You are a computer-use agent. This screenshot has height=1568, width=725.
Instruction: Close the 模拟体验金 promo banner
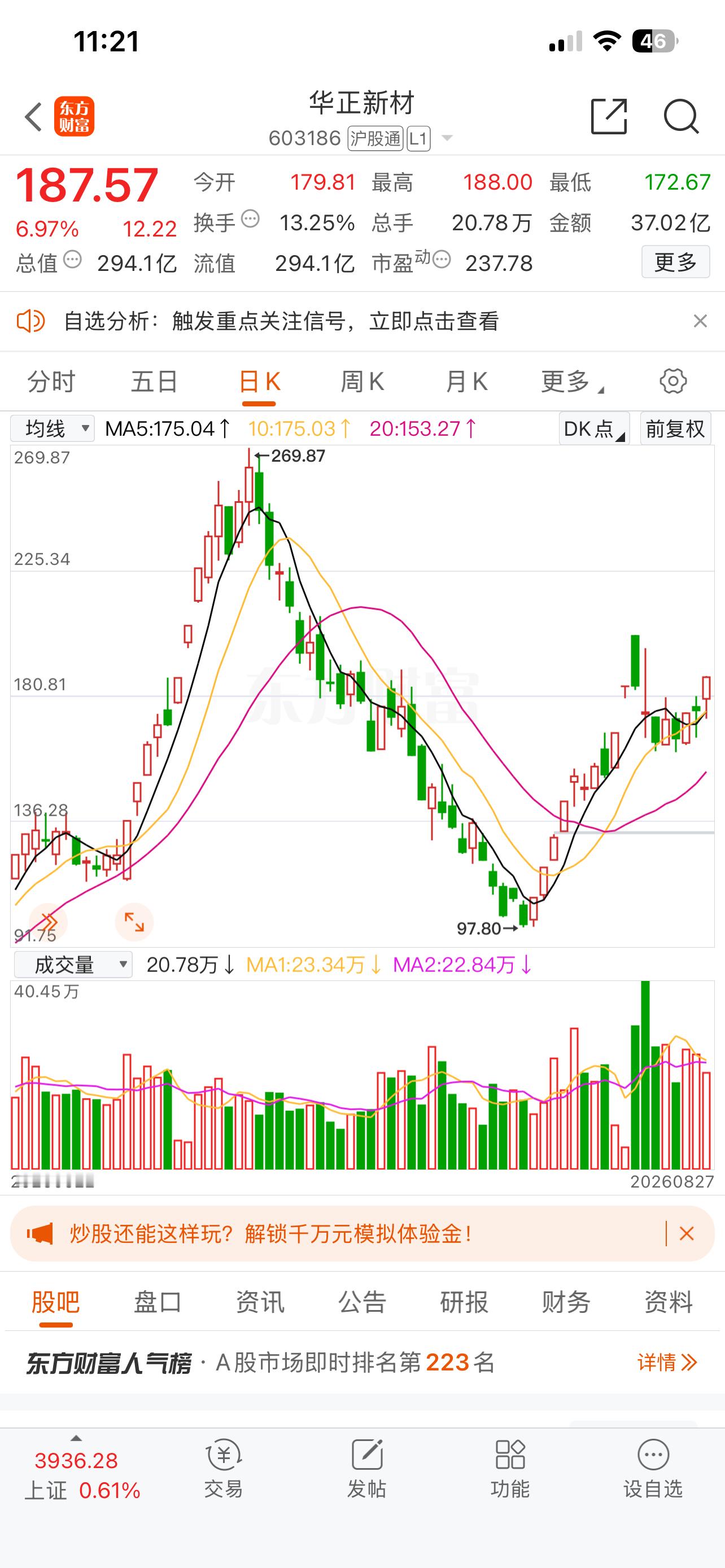click(x=687, y=1234)
